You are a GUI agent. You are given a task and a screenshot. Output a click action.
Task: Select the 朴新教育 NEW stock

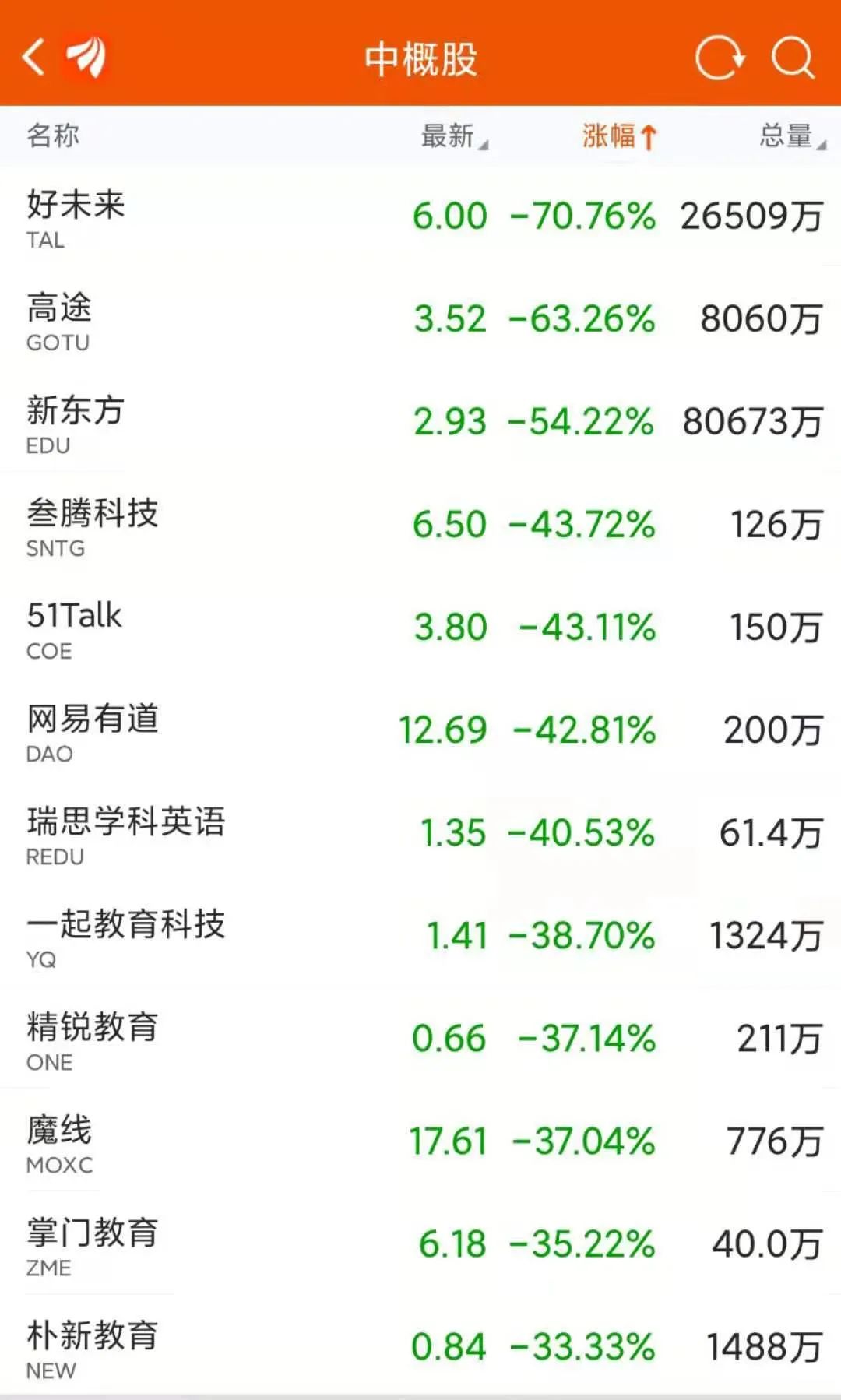coord(420,1345)
